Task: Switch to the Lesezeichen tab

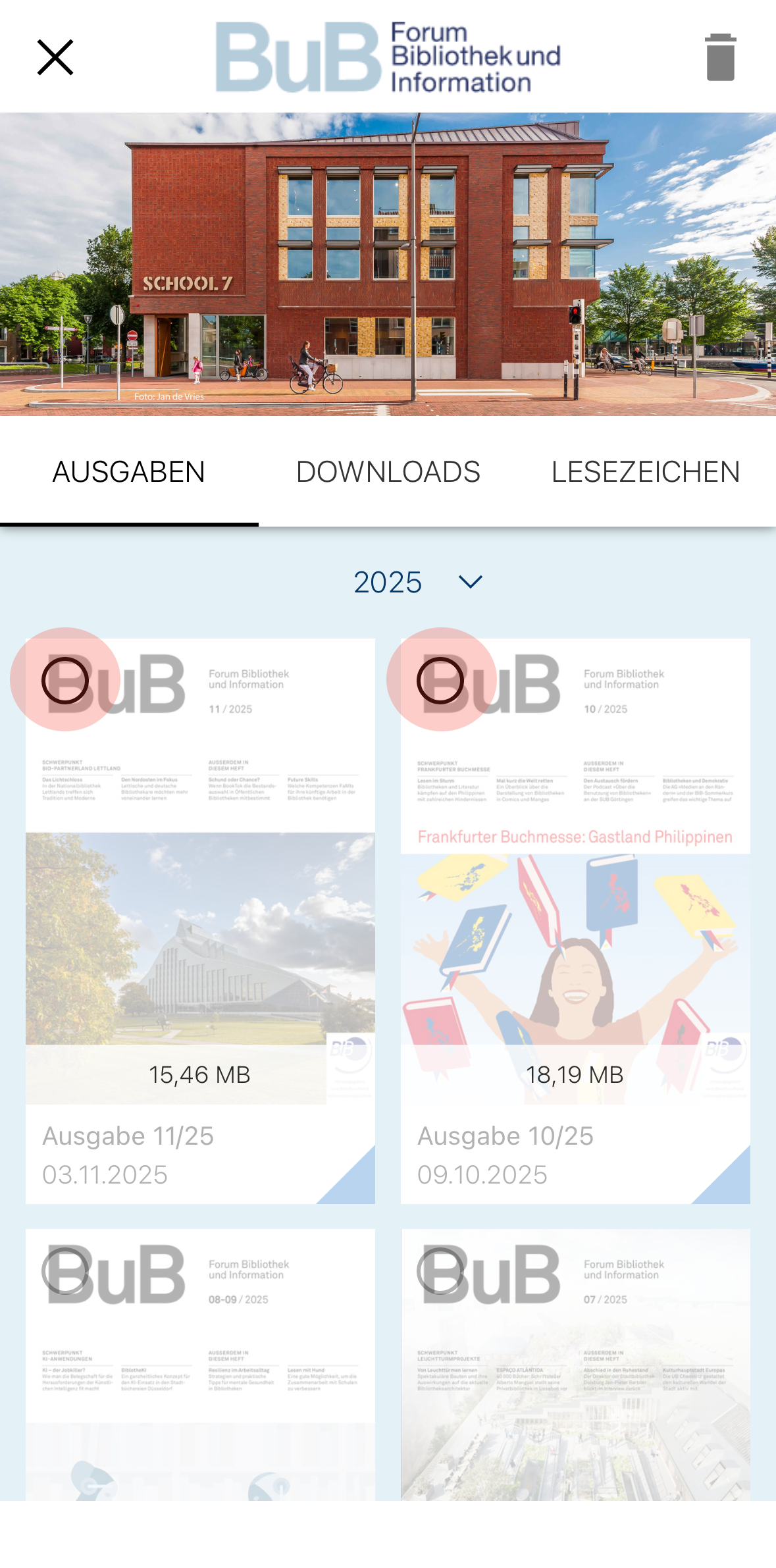Action: tap(645, 471)
